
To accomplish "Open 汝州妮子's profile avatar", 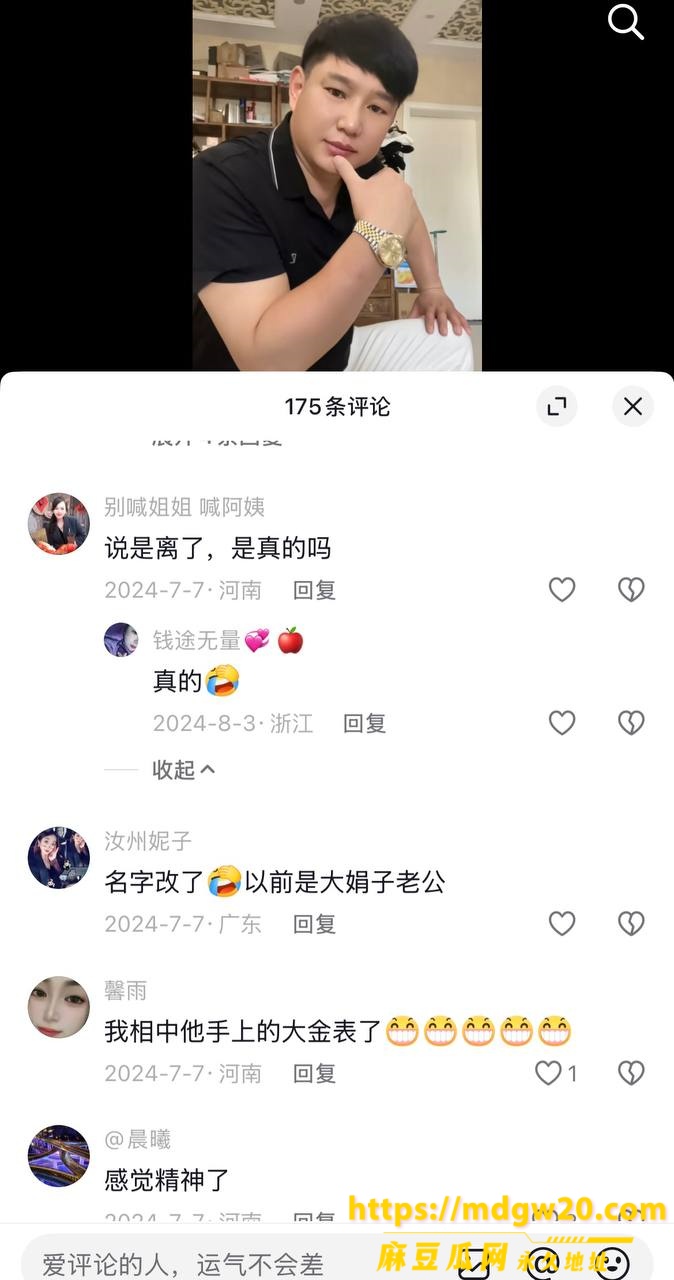I will pos(59,858).
